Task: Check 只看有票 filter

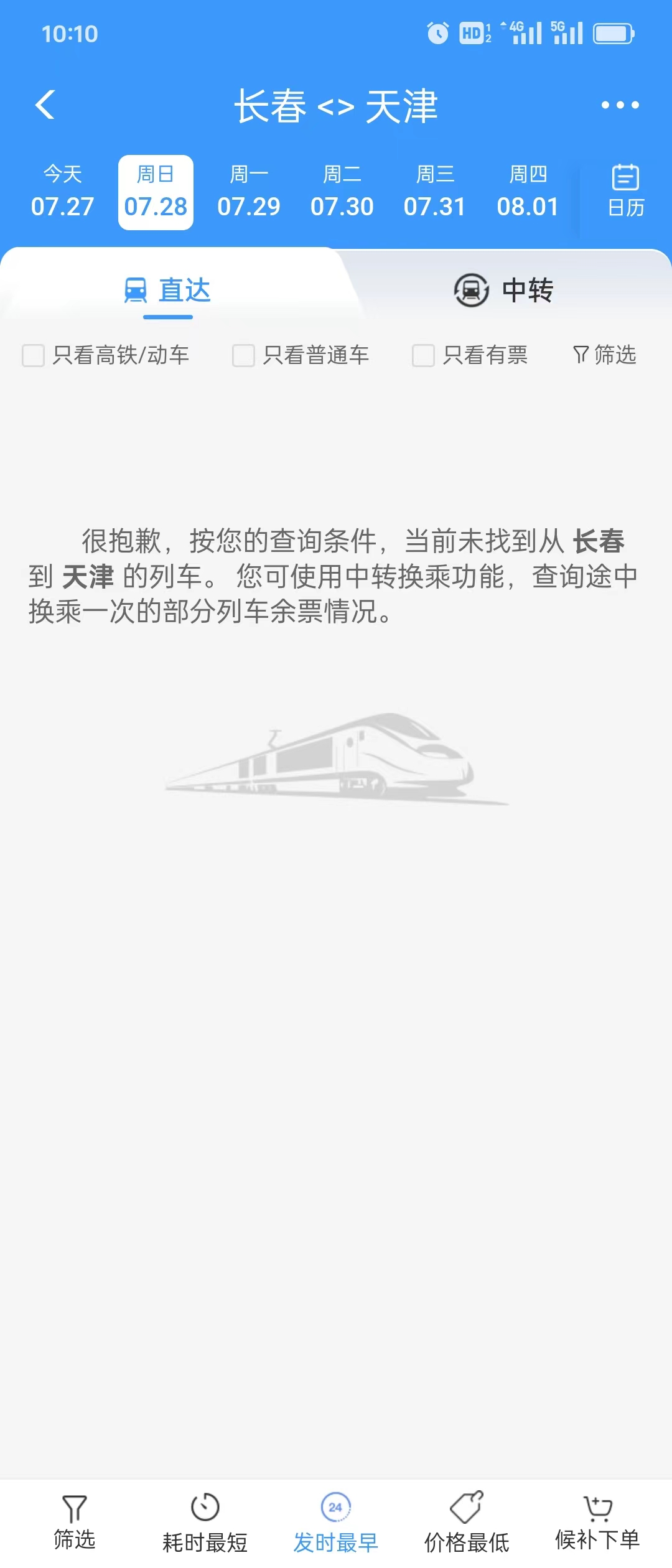Action: coord(470,355)
